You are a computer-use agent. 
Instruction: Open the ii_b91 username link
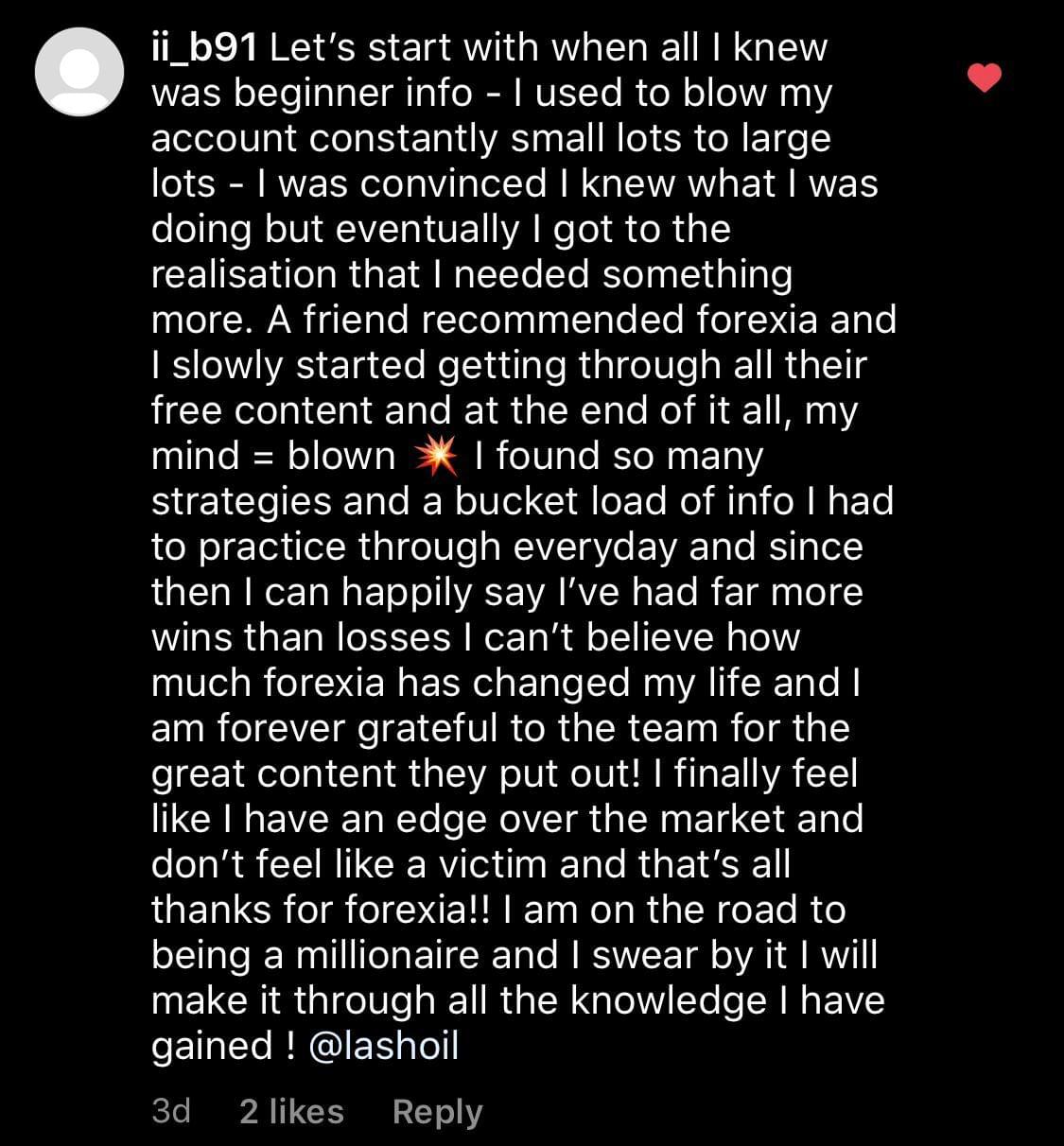pos(204,47)
